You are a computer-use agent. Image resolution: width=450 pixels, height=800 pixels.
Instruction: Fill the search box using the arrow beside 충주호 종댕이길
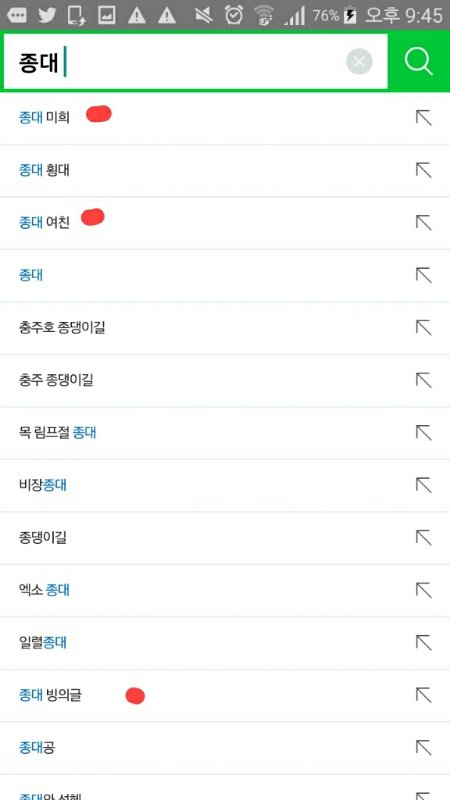point(423,328)
